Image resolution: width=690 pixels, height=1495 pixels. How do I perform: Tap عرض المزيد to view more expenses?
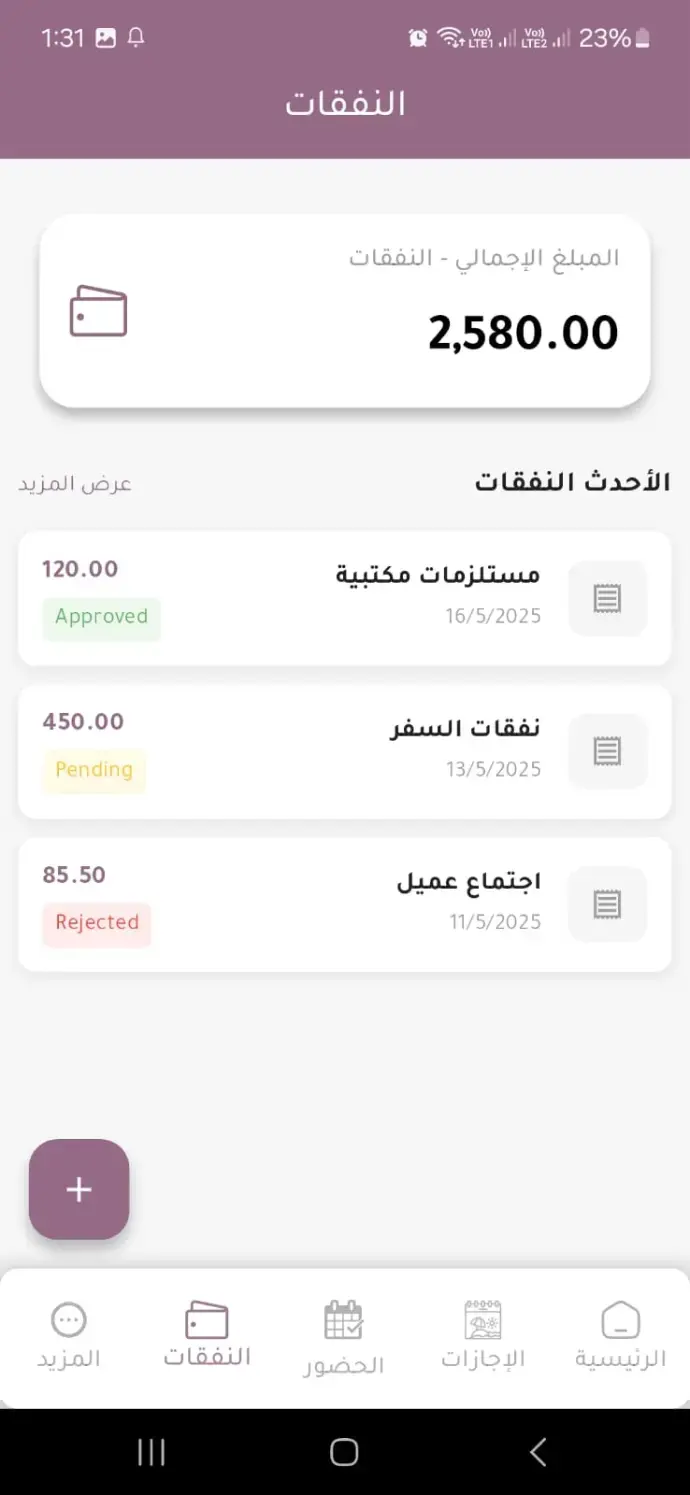[76, 484]
